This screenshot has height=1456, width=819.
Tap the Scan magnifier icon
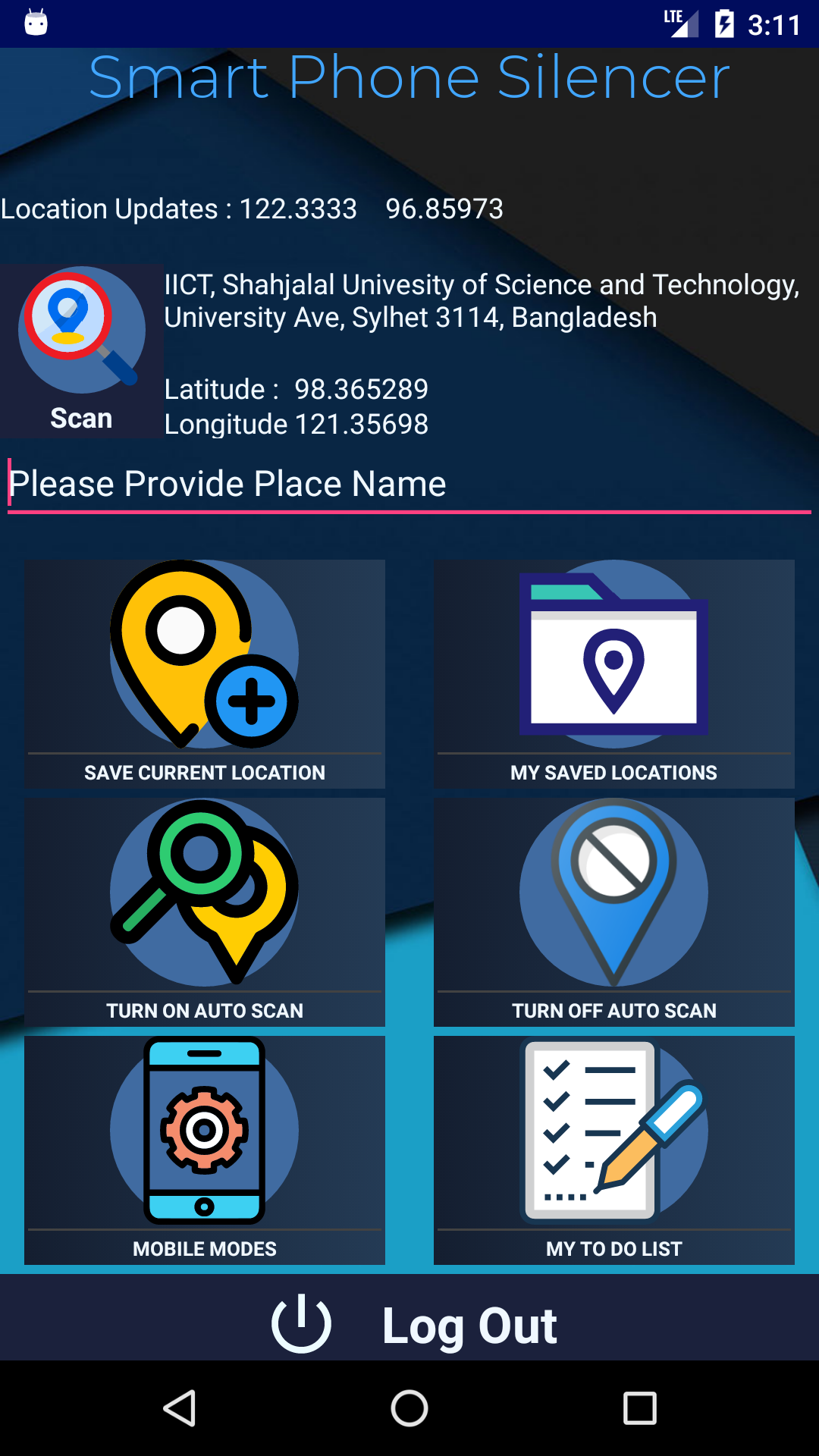pyautogui.click(x=81, y=330)
